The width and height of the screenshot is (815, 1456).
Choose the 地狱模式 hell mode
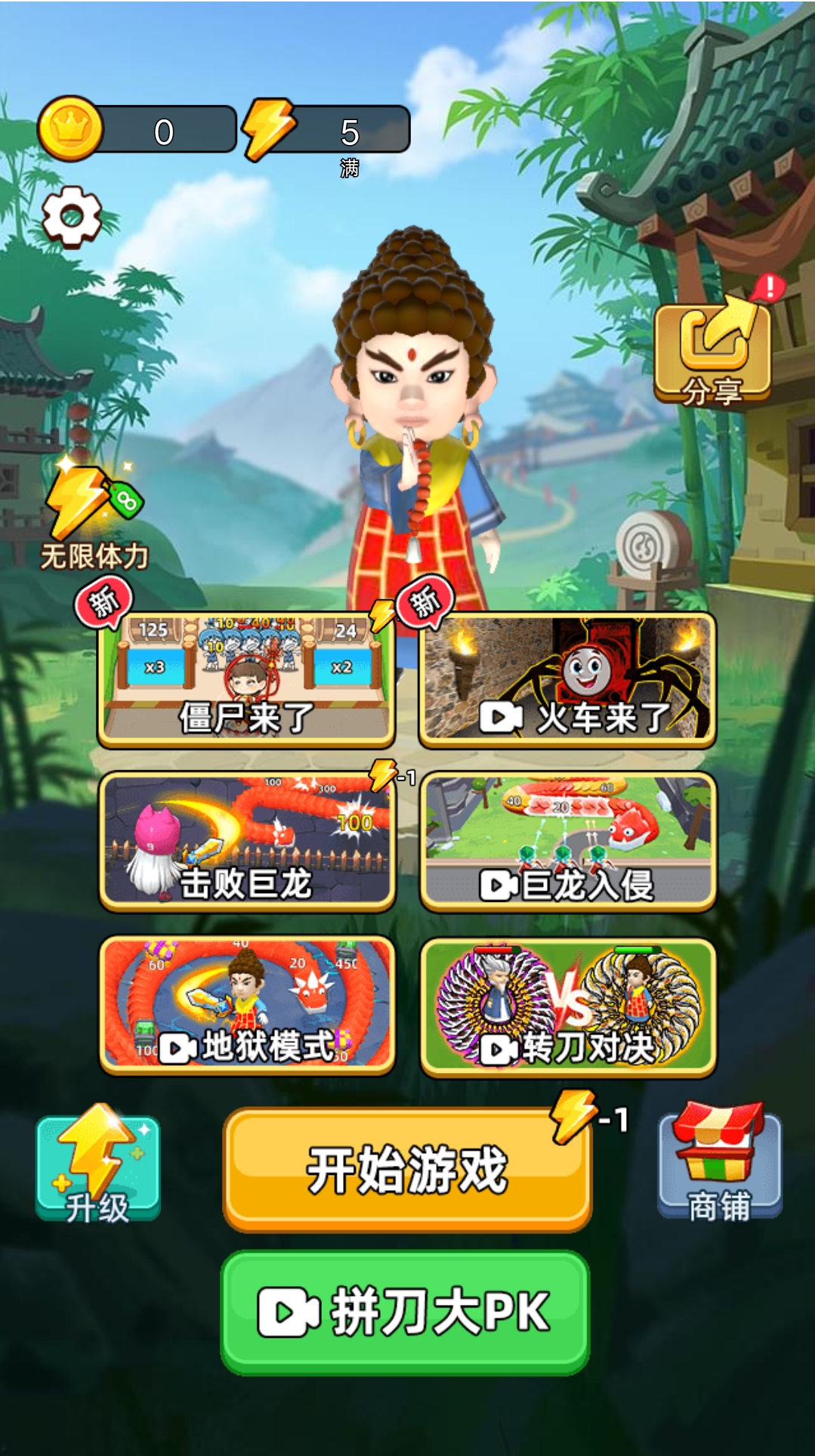[247, 1005]
